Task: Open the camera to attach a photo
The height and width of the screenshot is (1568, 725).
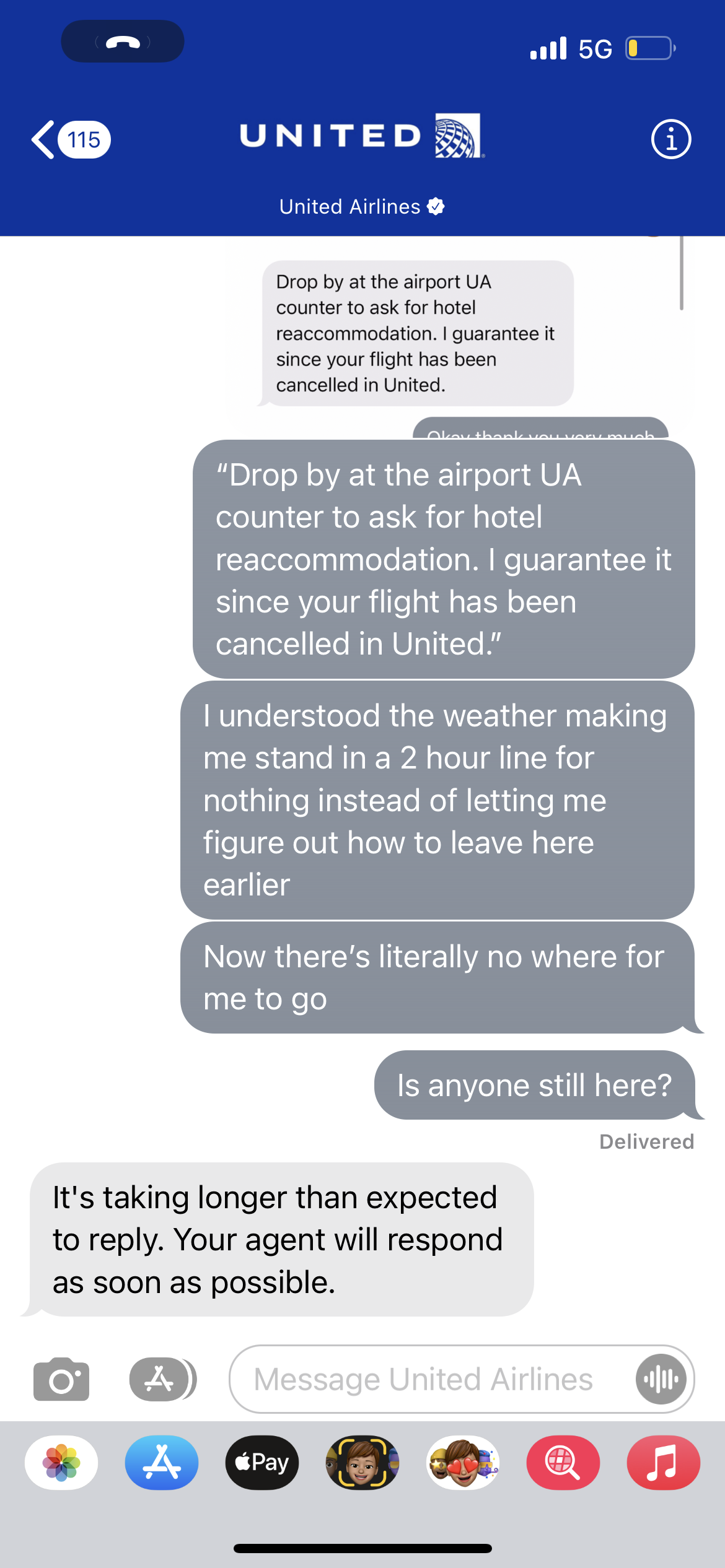Action: (61, 1379)
